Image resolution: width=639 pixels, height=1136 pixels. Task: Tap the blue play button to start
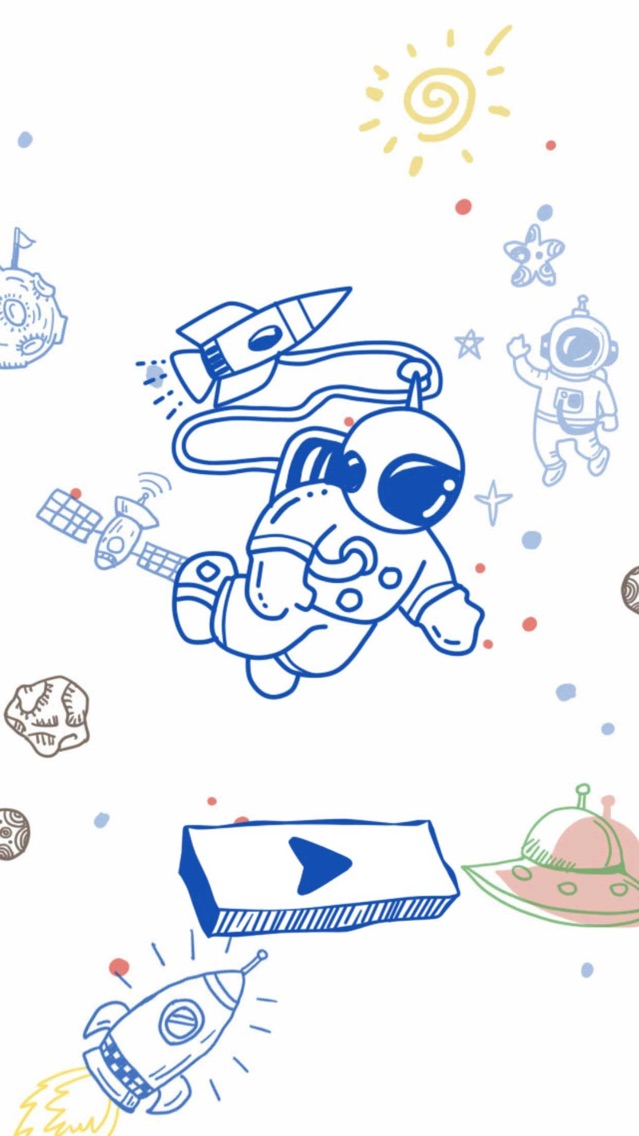click(319, 876)
